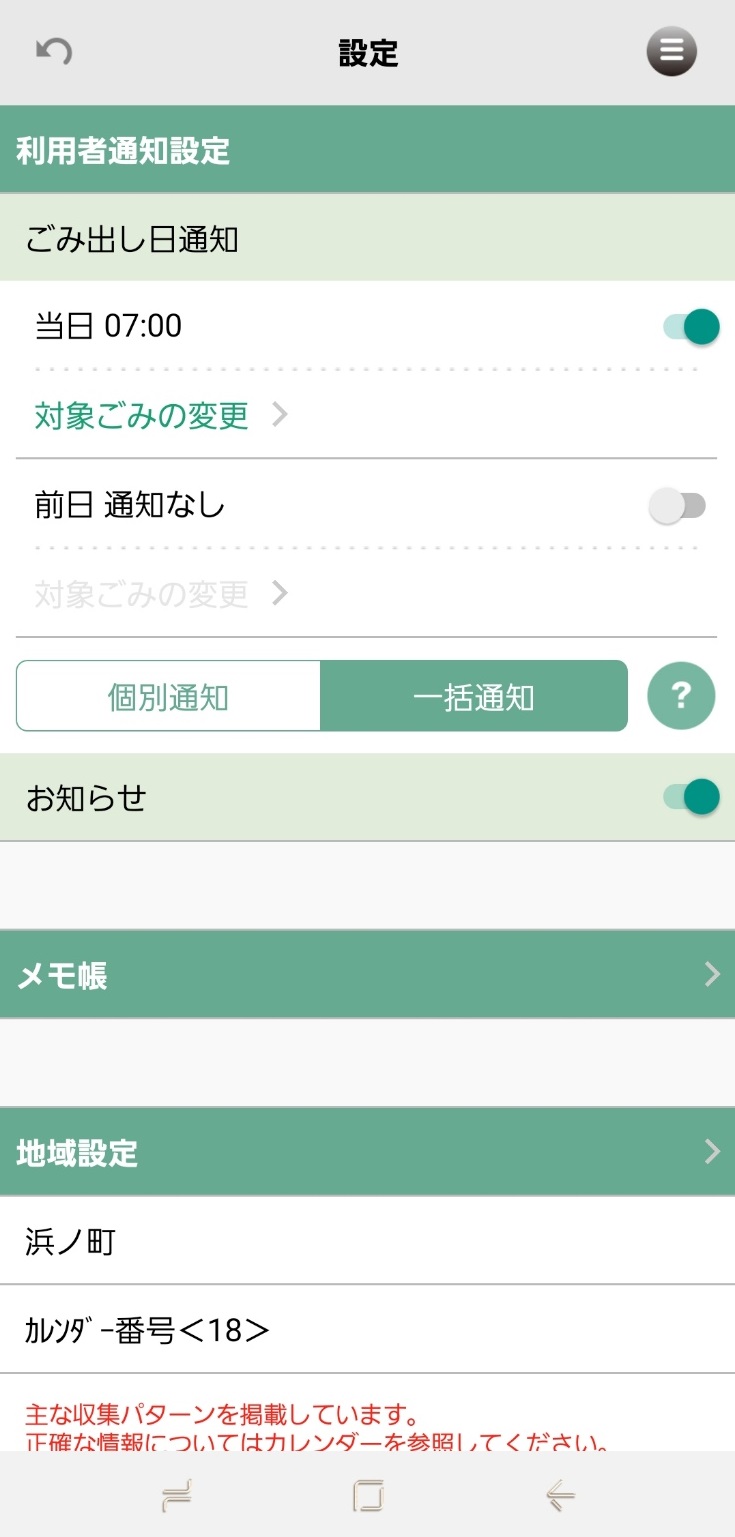The width and height of the screenshot is (735, 1537).
Task: Select the 一括通知 segment
Action: click(474, 696)
